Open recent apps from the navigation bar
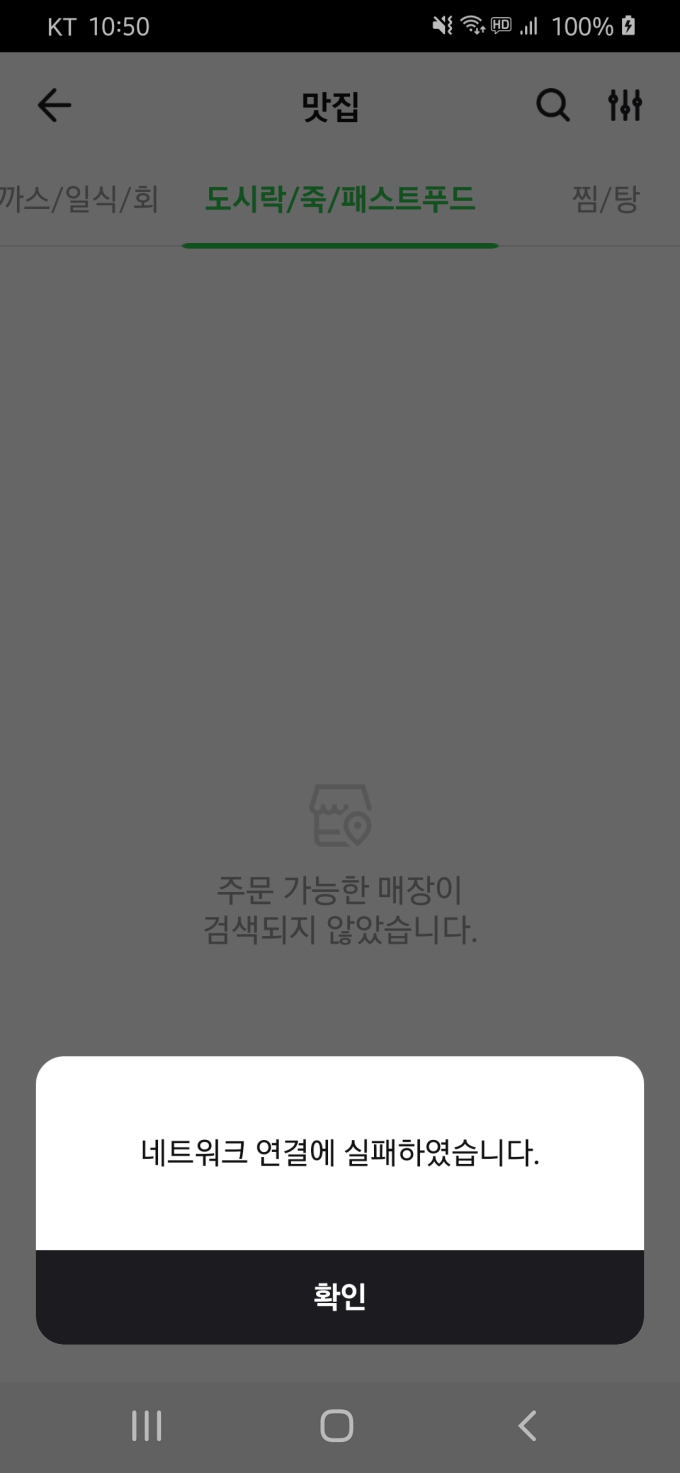The height and width of the screenshot is (1473, 680). coord(147,1425)
